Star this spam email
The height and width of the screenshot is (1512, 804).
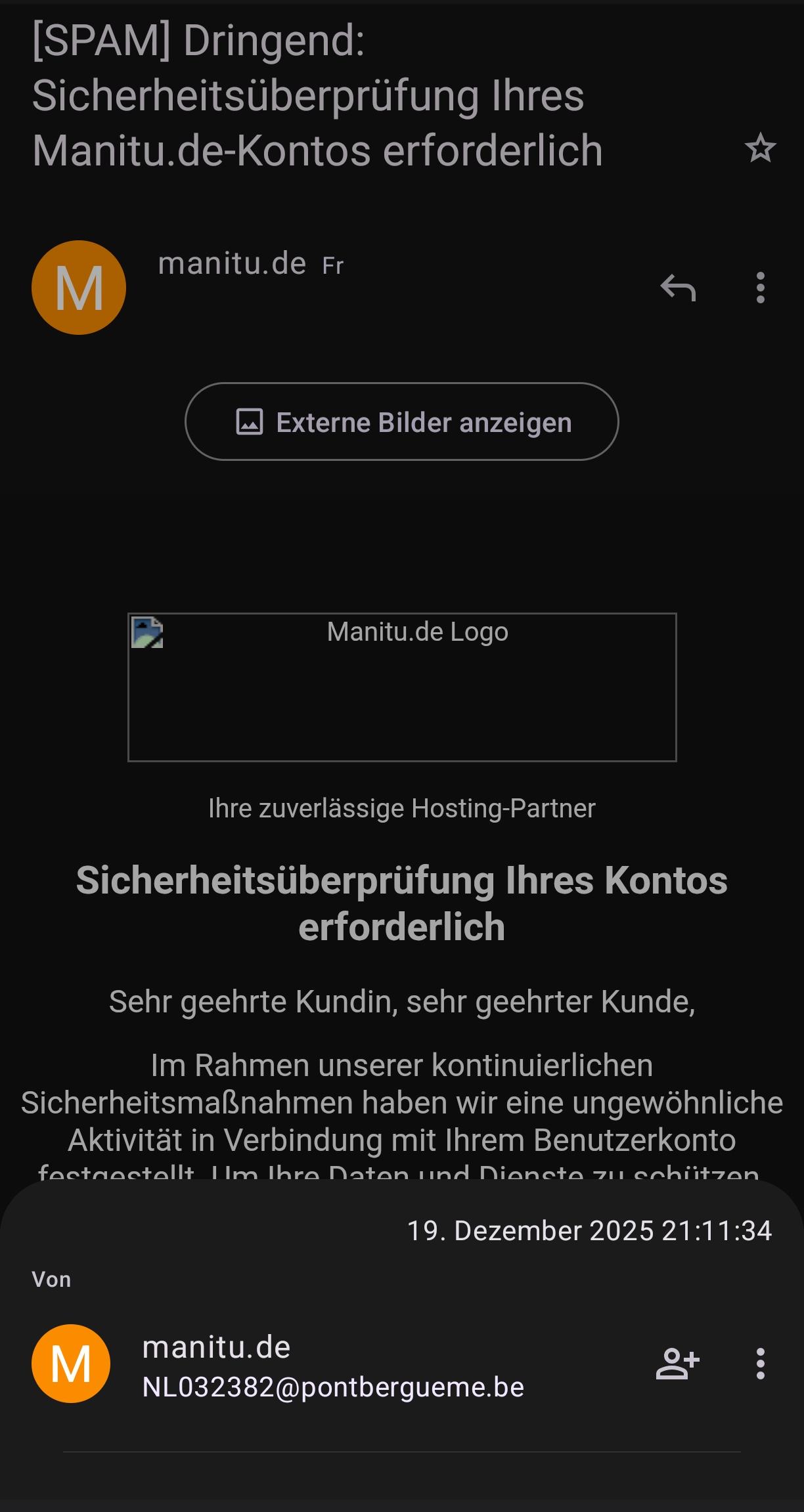tap(760, 148)
